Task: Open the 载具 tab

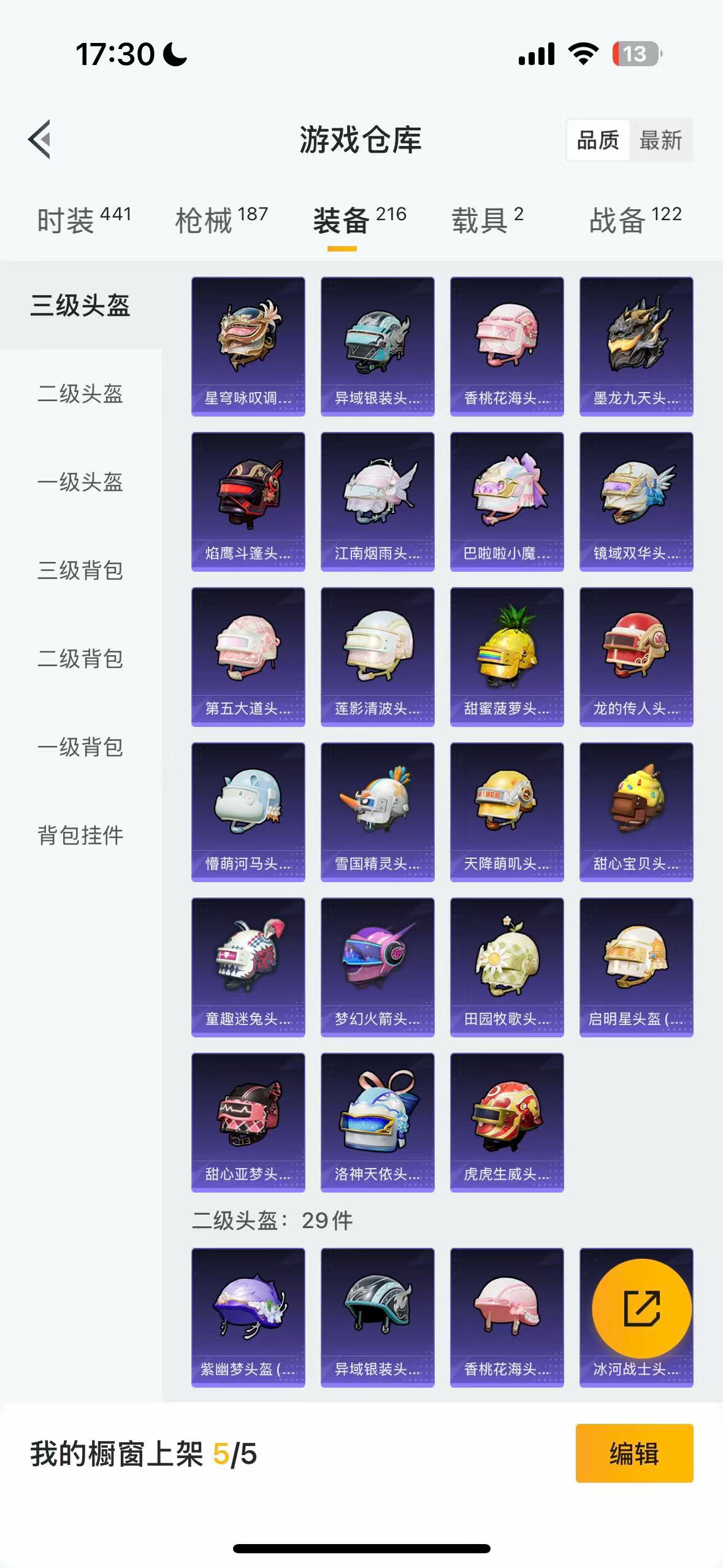Action: coord(488,220)
